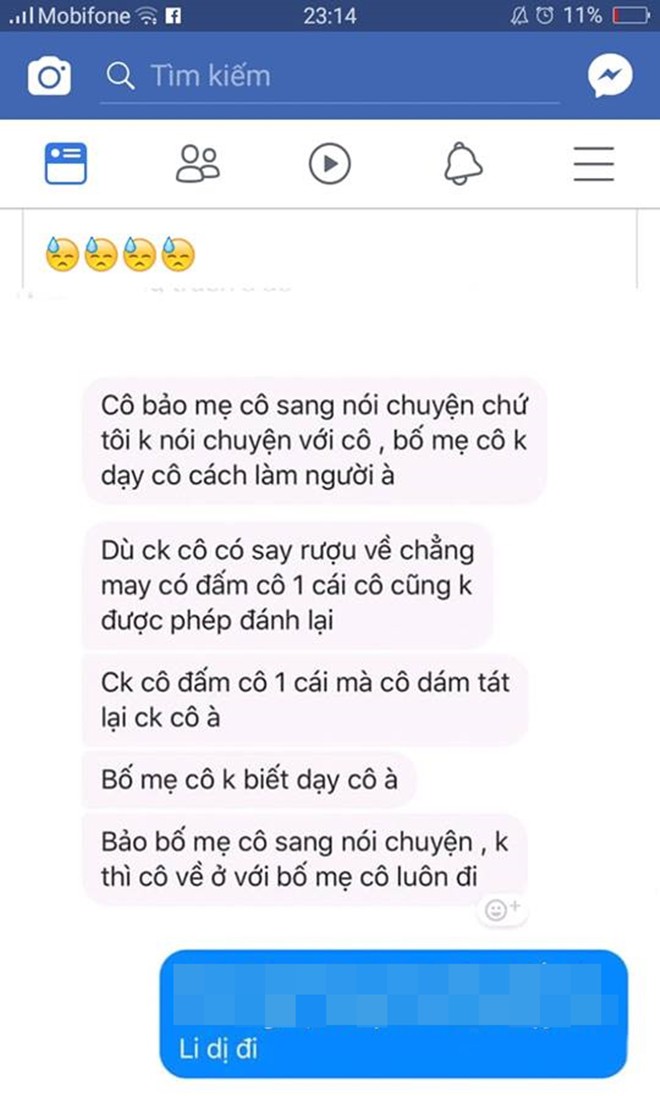
Task: Open the hamburger menu tab
Action: (593, 163)
